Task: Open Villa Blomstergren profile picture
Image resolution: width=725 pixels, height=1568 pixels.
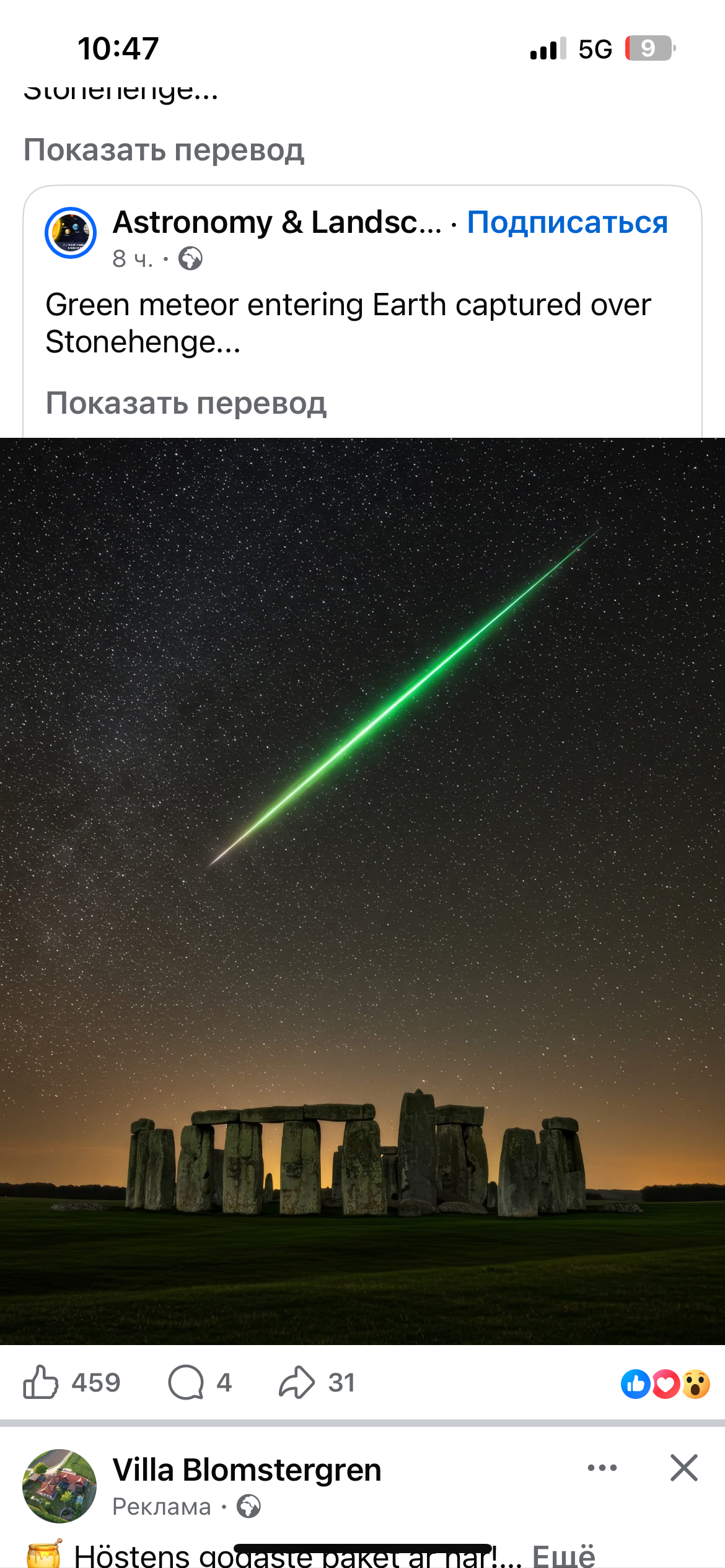Action: tap(59, 1486)
